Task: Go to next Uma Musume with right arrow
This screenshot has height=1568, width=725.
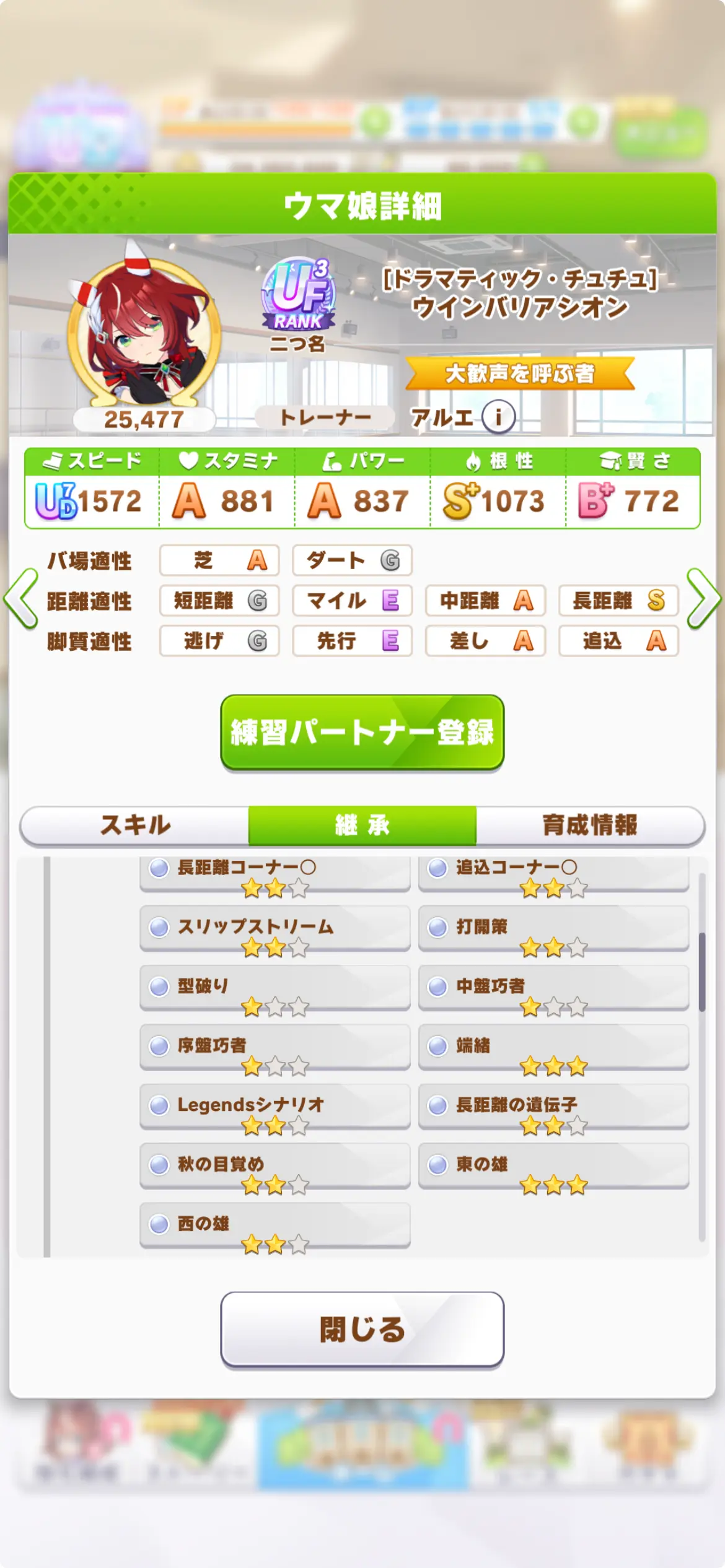Action: (x=704, y=599)
